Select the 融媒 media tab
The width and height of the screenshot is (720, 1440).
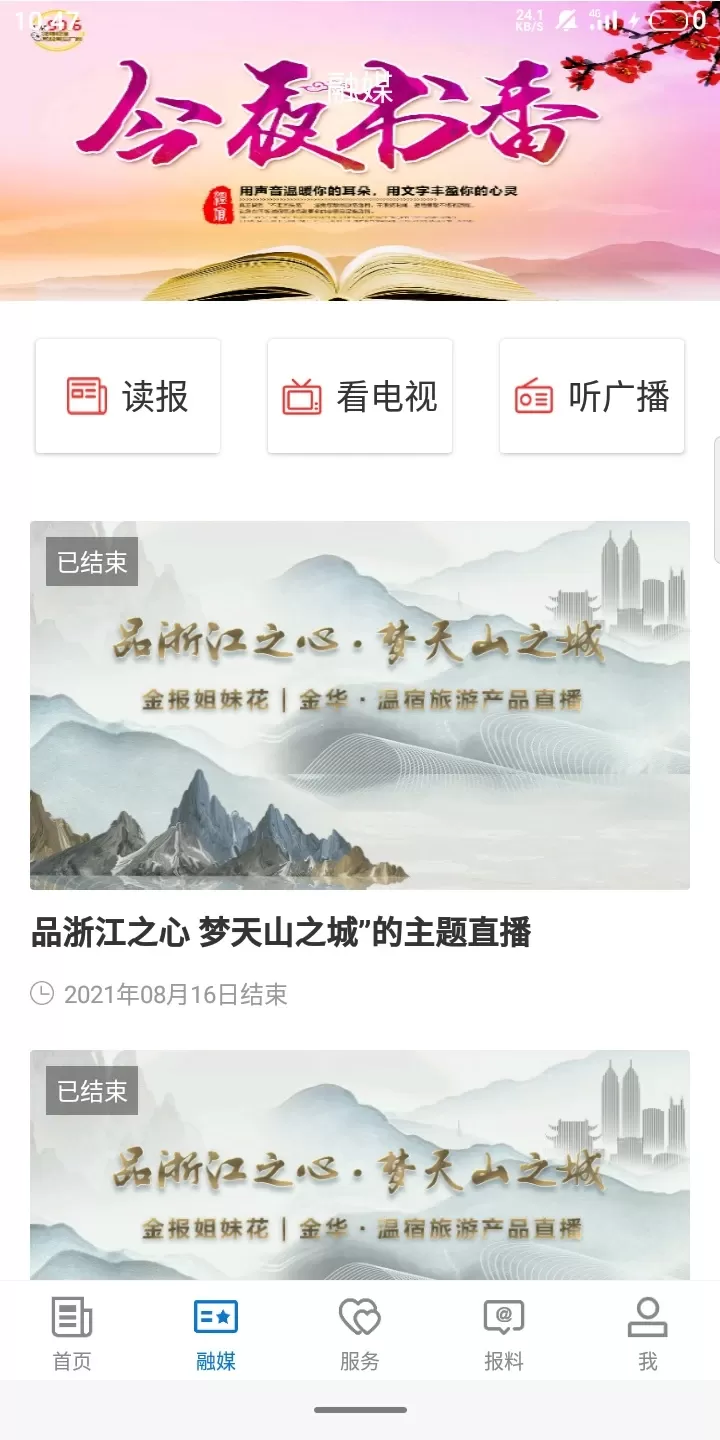pyautogui.click(x=216, y=1333)
